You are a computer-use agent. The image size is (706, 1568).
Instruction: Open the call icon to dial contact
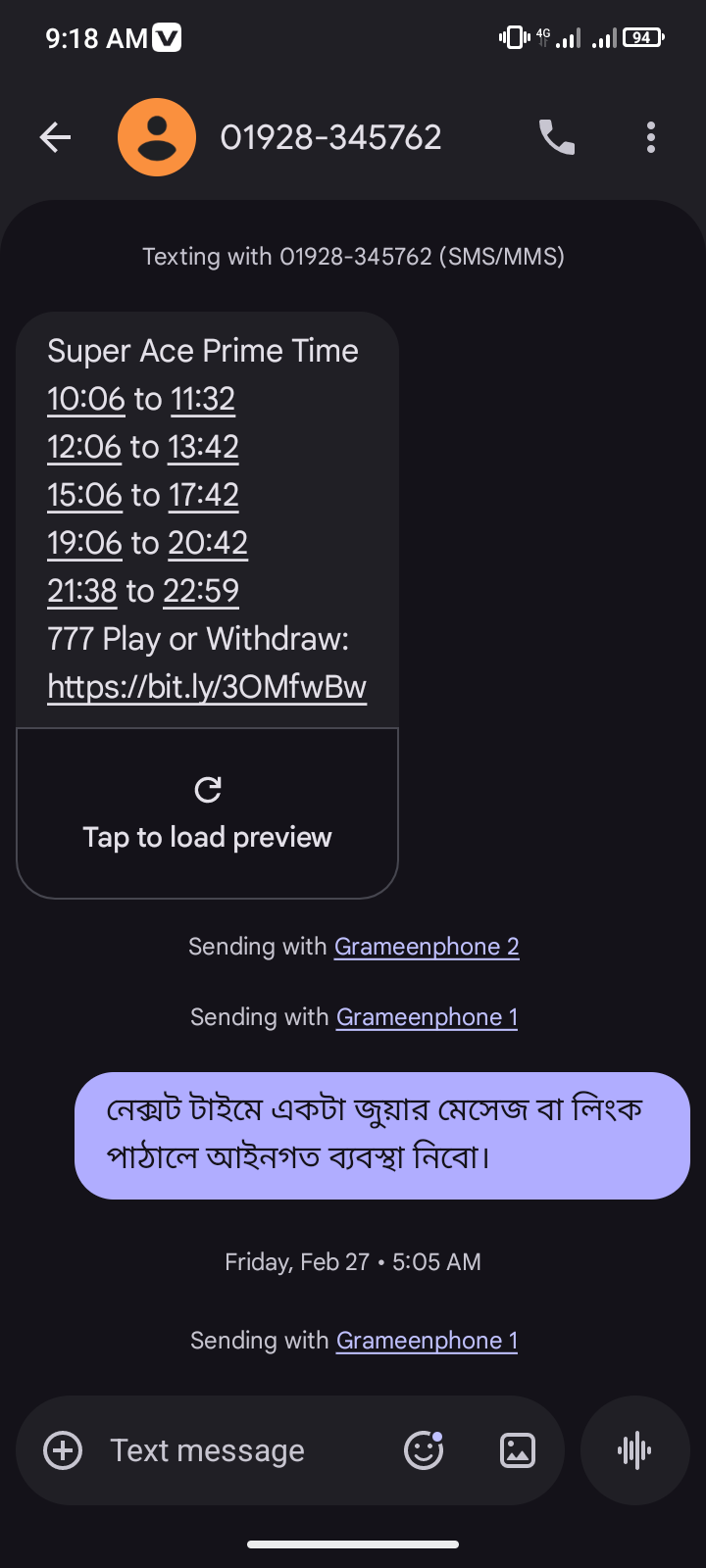pos(556,137)
